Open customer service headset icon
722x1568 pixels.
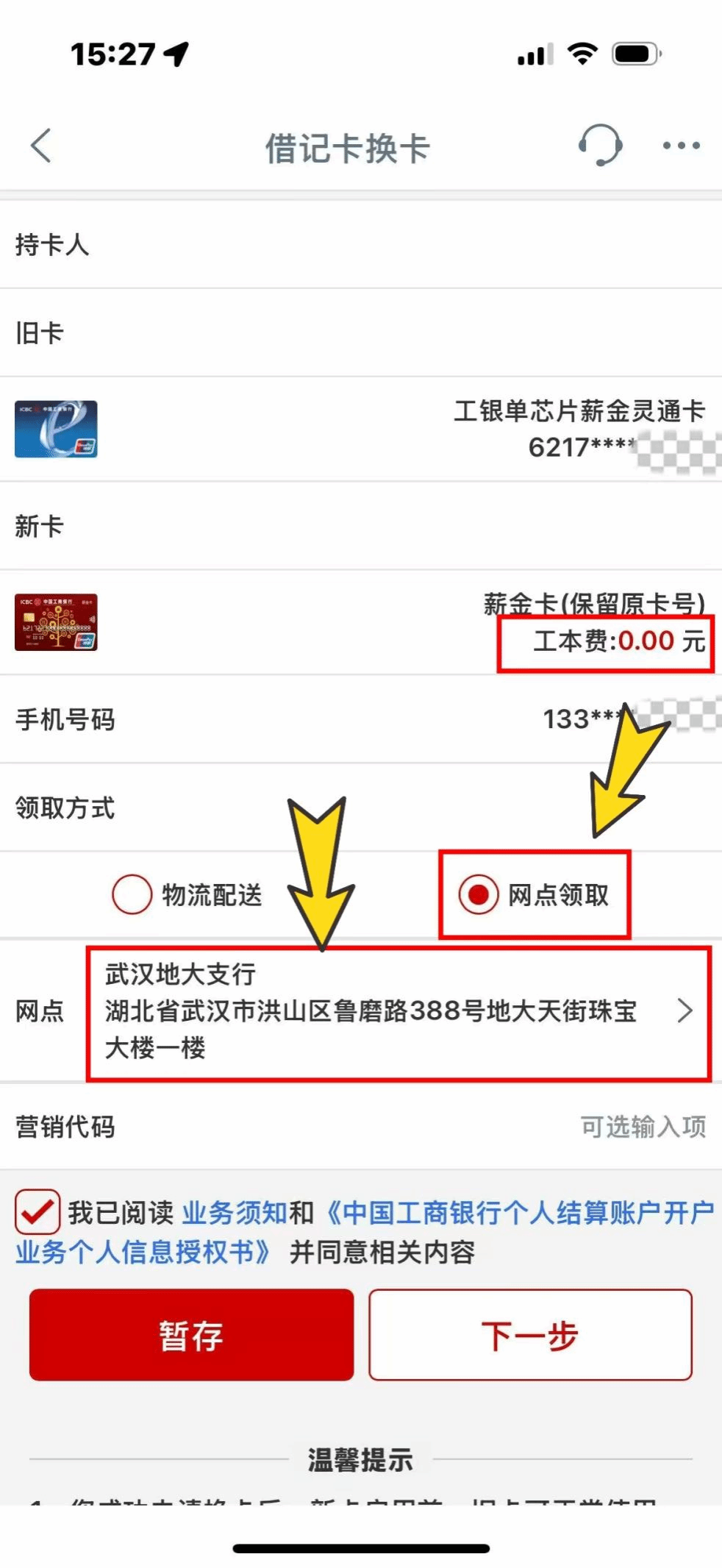point(600,145)
